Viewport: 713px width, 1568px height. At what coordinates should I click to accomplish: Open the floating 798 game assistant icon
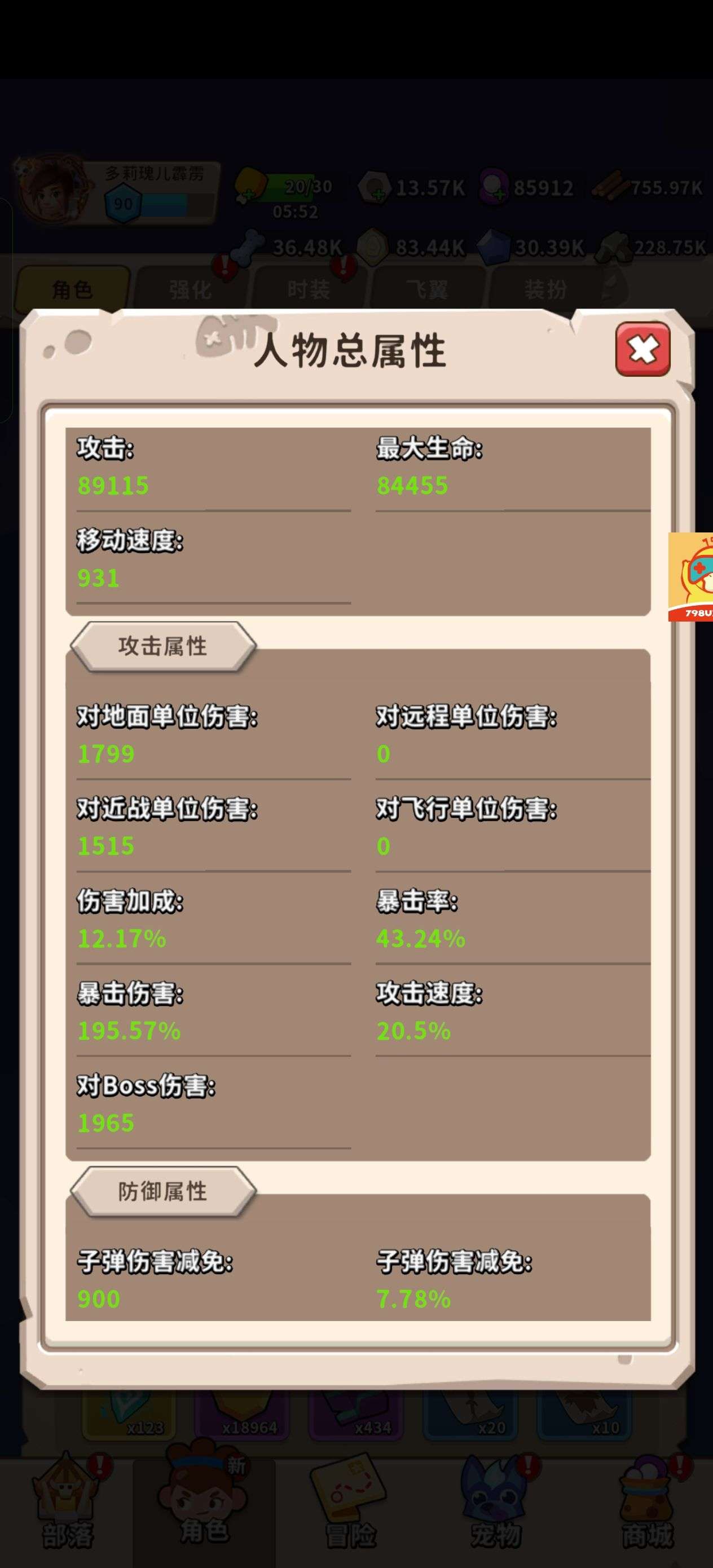click(x=692, y=576)
